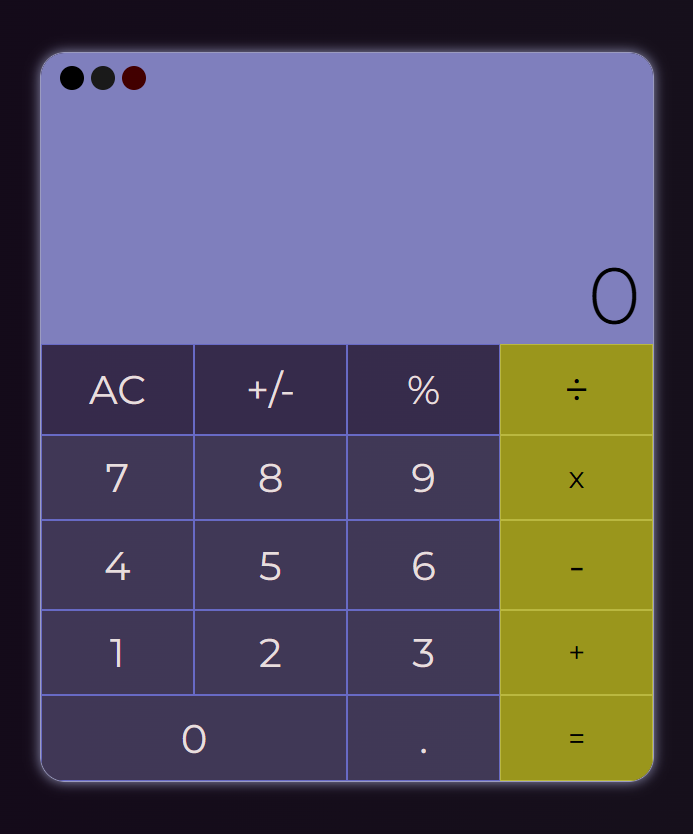Insert a decimal point
This screenshot has height=834, width=693.
point(423,739)
